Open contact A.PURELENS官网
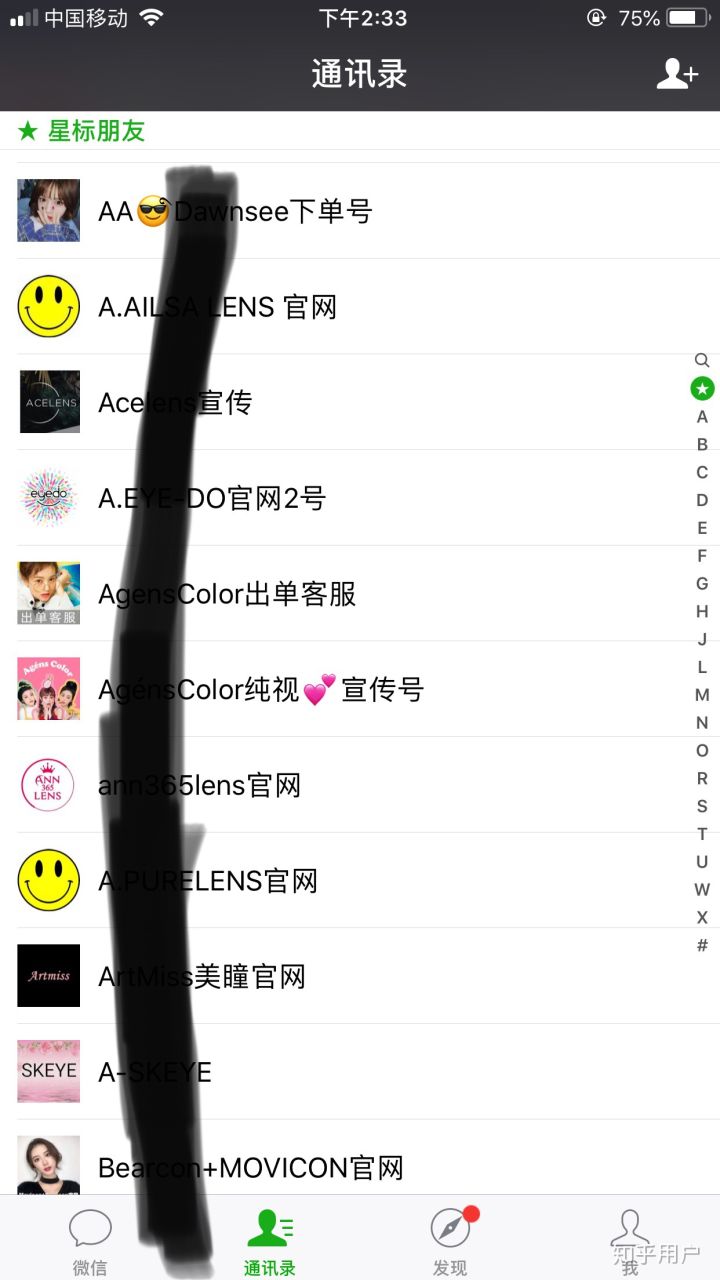 click(360, 881)
